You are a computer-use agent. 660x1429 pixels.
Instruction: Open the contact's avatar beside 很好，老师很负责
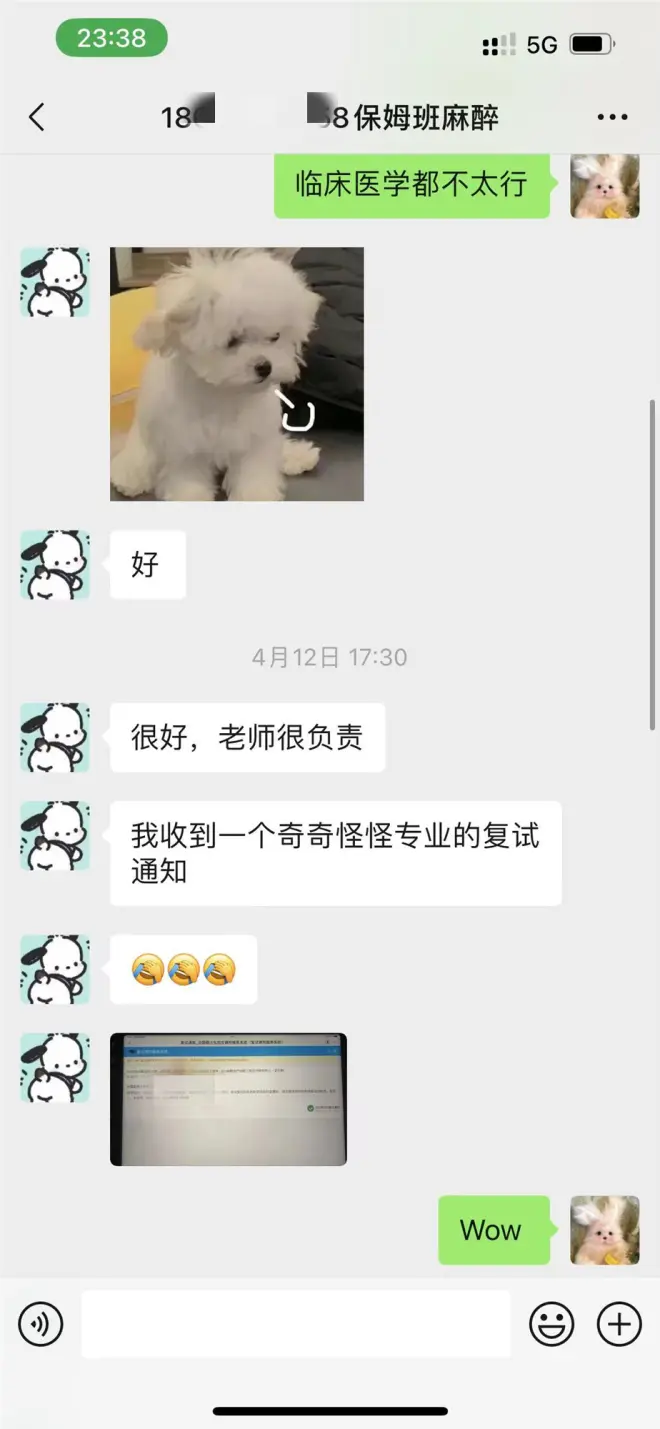[x=55, y=738]
